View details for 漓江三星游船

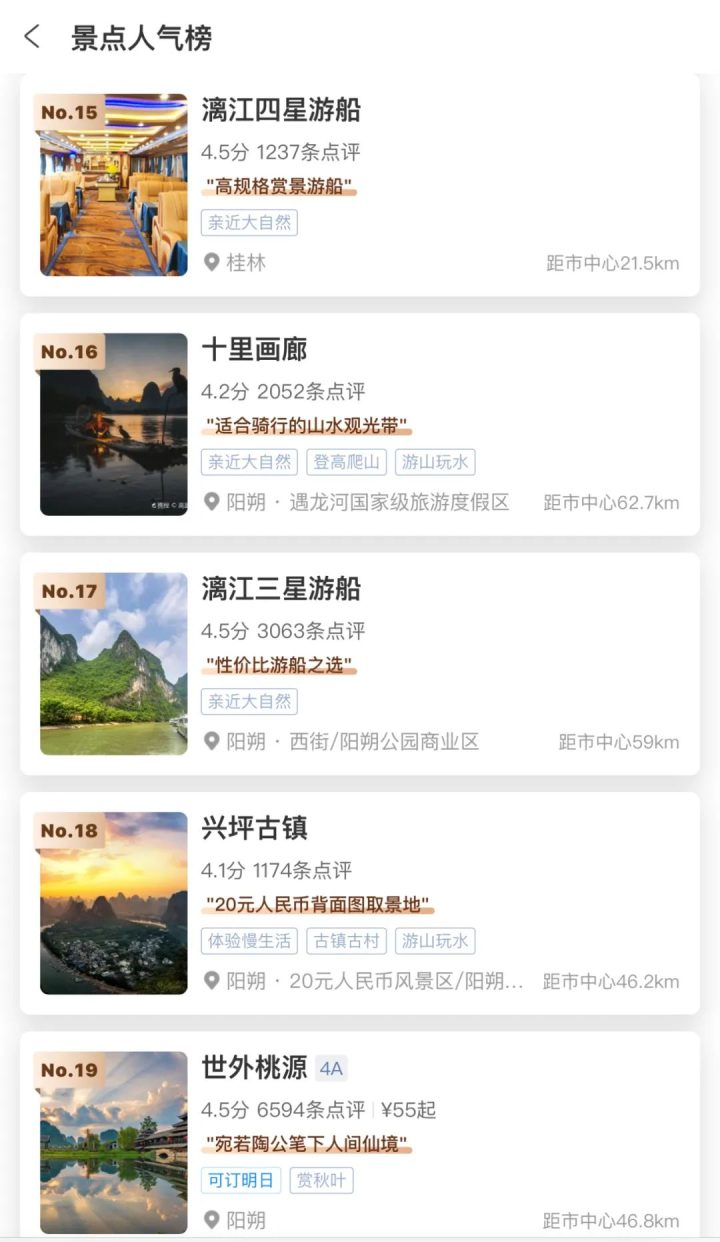point(360,663)
